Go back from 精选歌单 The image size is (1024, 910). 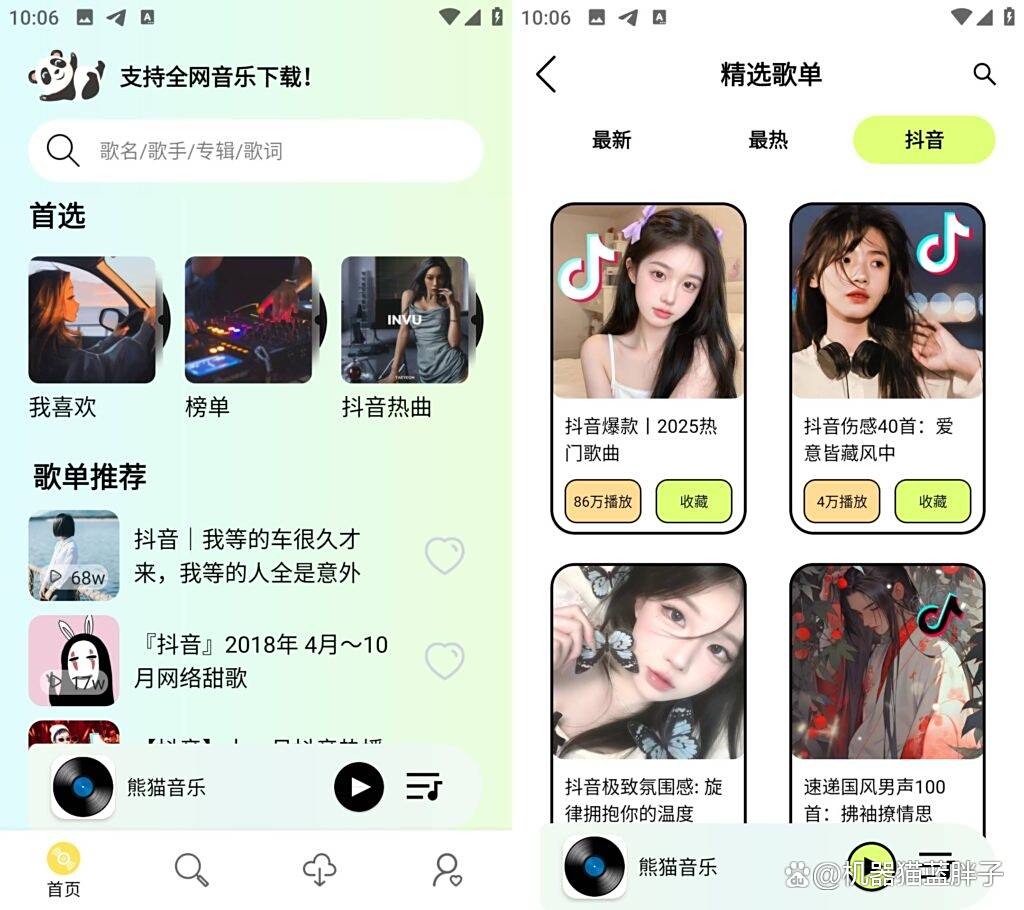tap(546, 74)
